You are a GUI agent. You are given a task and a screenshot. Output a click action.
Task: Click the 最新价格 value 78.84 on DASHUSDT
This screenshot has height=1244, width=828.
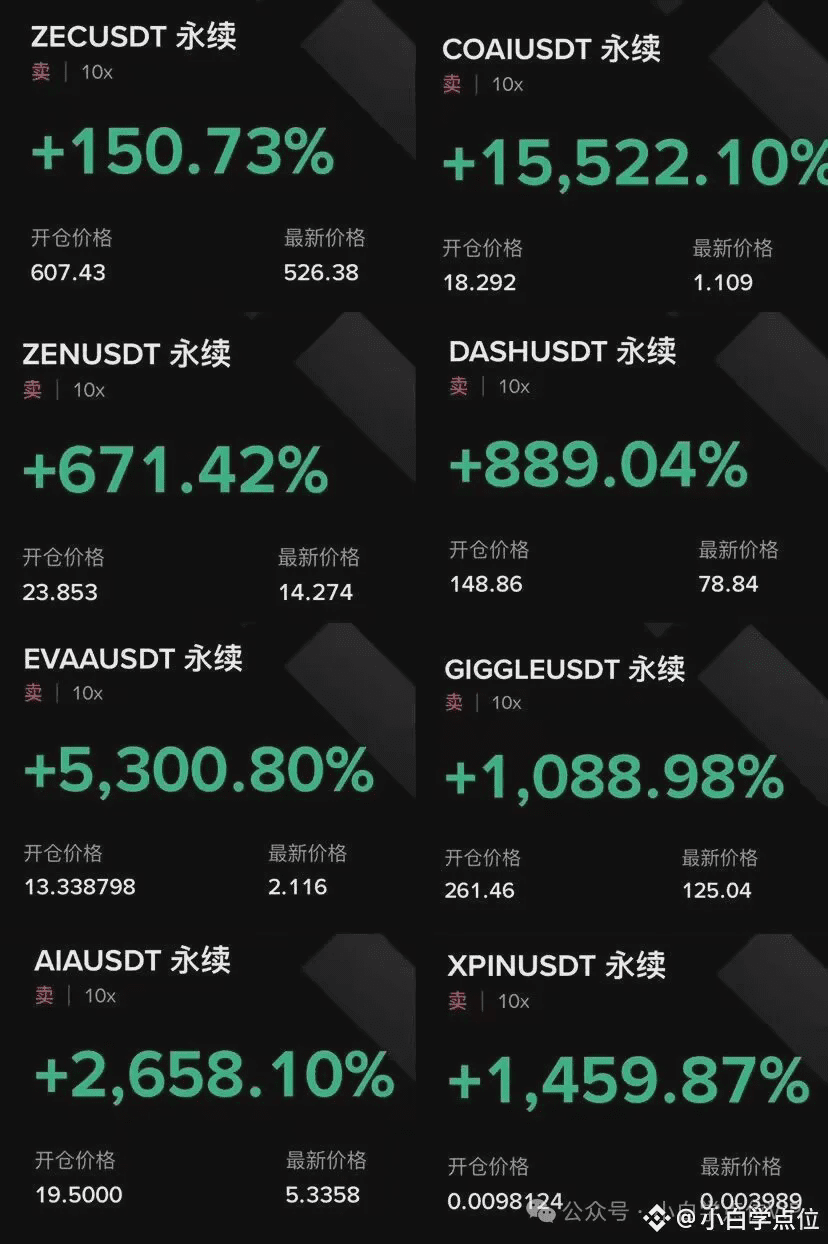point(726,584)
